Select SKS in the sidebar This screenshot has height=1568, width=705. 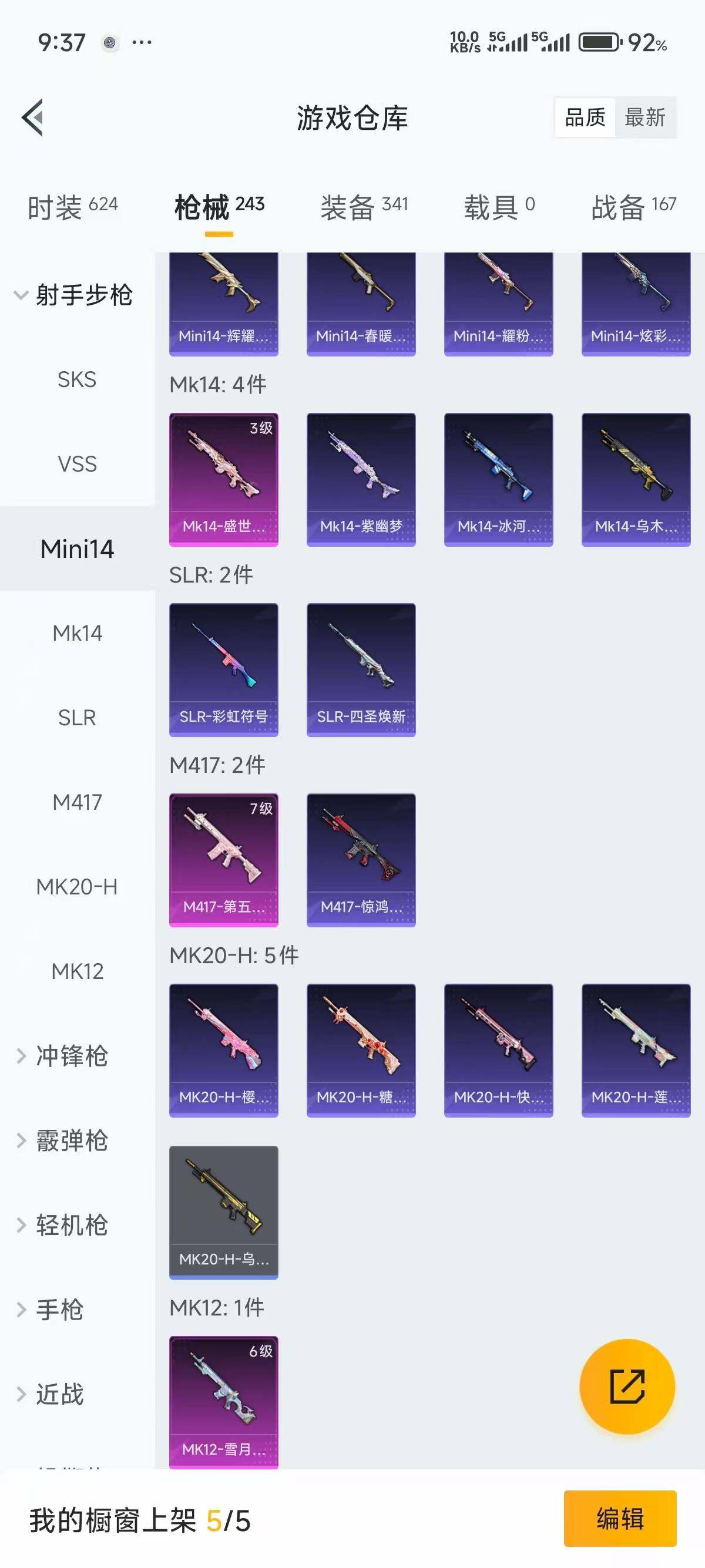point(77,379)
